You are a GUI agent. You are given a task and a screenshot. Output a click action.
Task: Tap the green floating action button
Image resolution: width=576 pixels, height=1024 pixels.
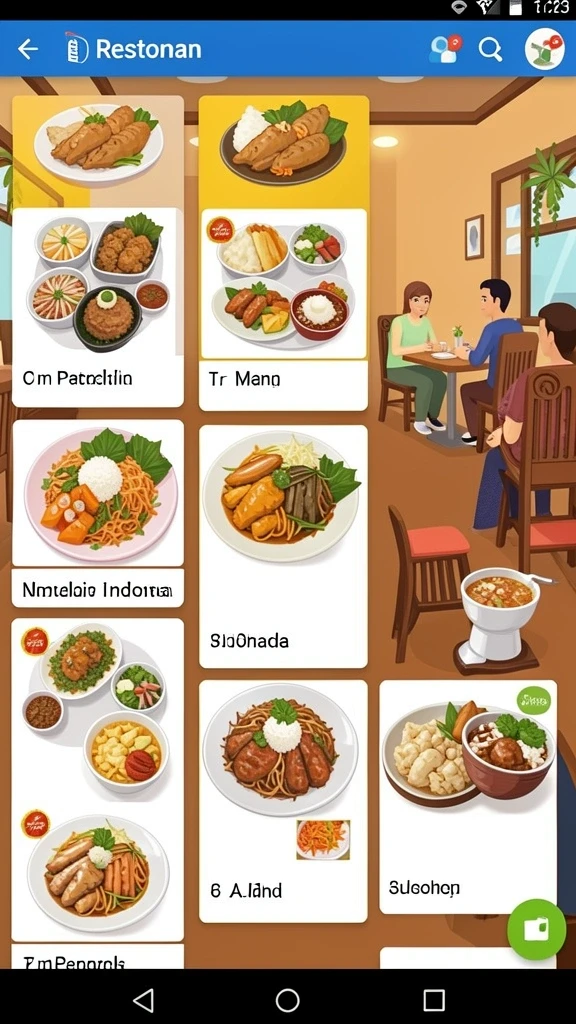(537, 929)
